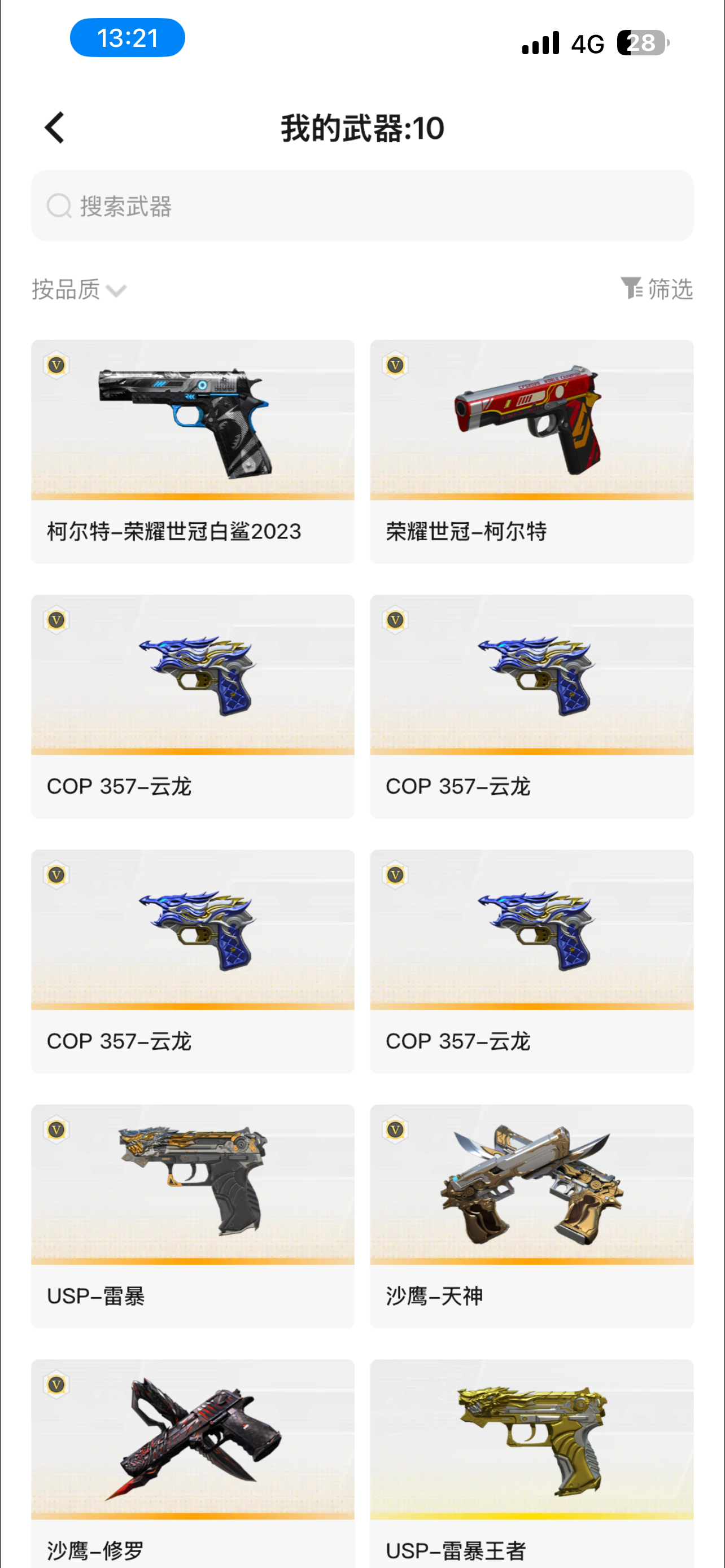Open the 沙鹰-修罗 weapon card
The width and height of the screenshot is (725, 1568).
[x=193, y=1461]
